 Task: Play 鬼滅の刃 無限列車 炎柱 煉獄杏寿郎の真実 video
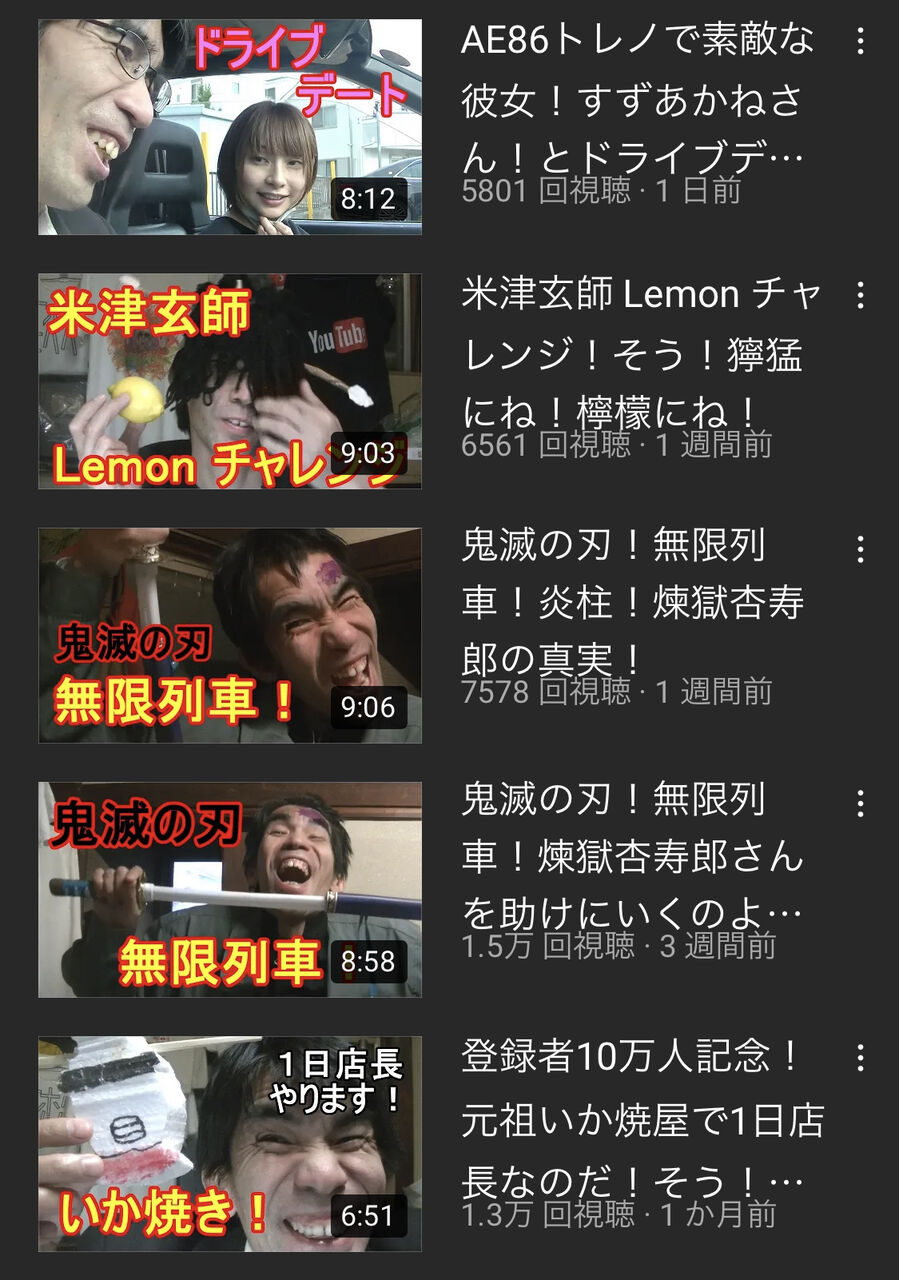click(x=230, y=635)
